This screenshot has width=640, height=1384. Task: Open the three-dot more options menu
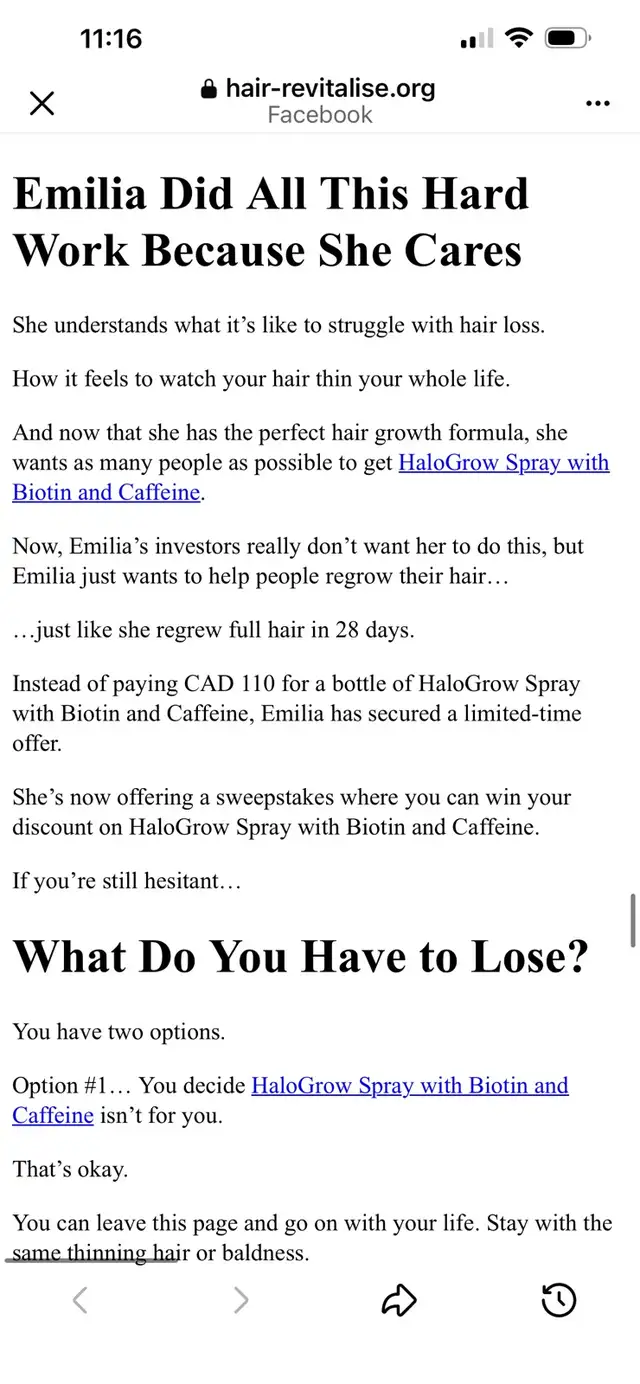tap(597, 103)
